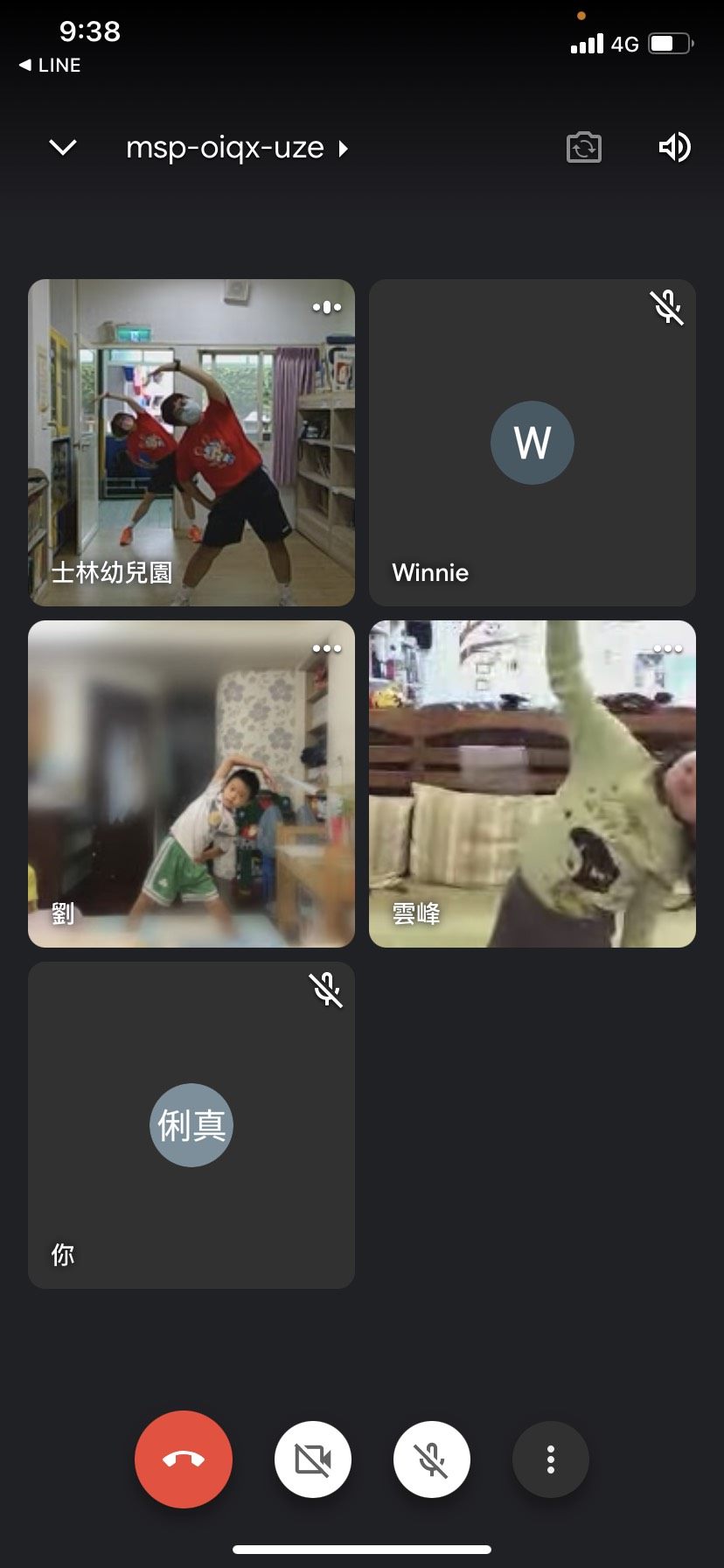Viewport: 724px width, 1568px height.
Task: Open more options in the call bar
Action: click(551, 1459)
